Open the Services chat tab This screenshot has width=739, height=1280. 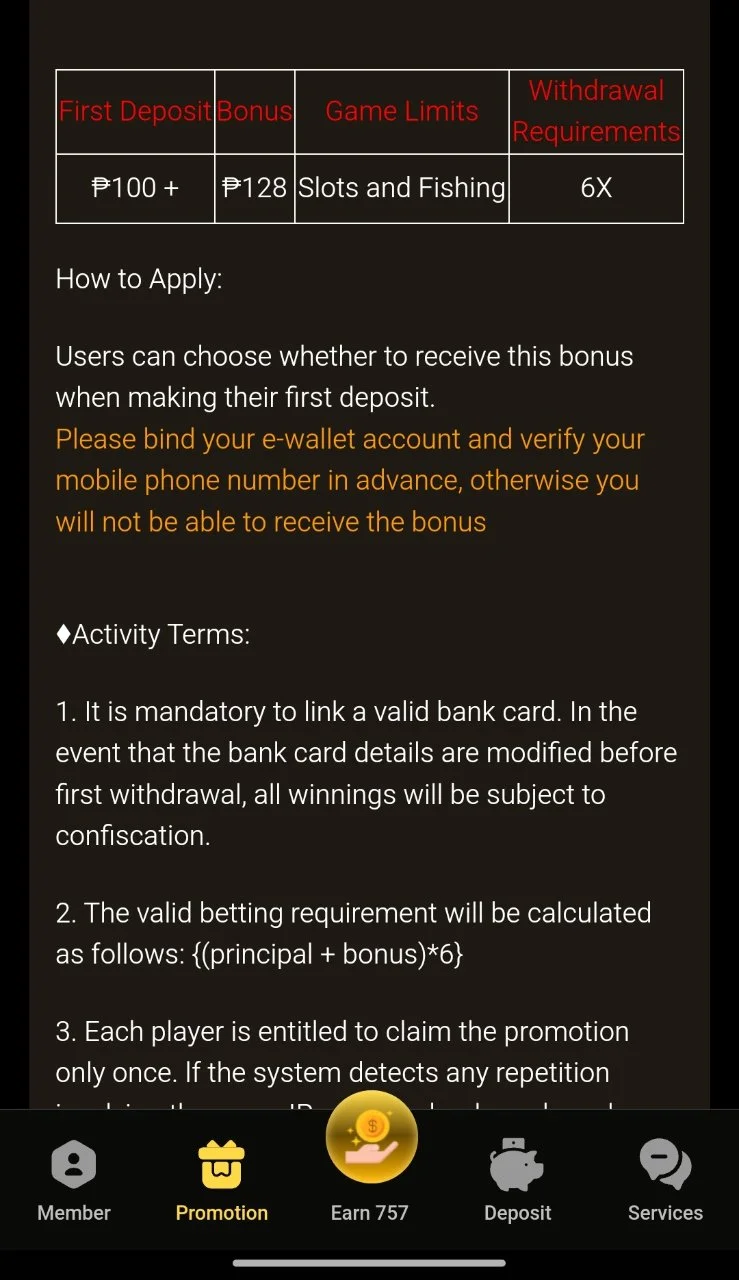tap(665, 1183)
